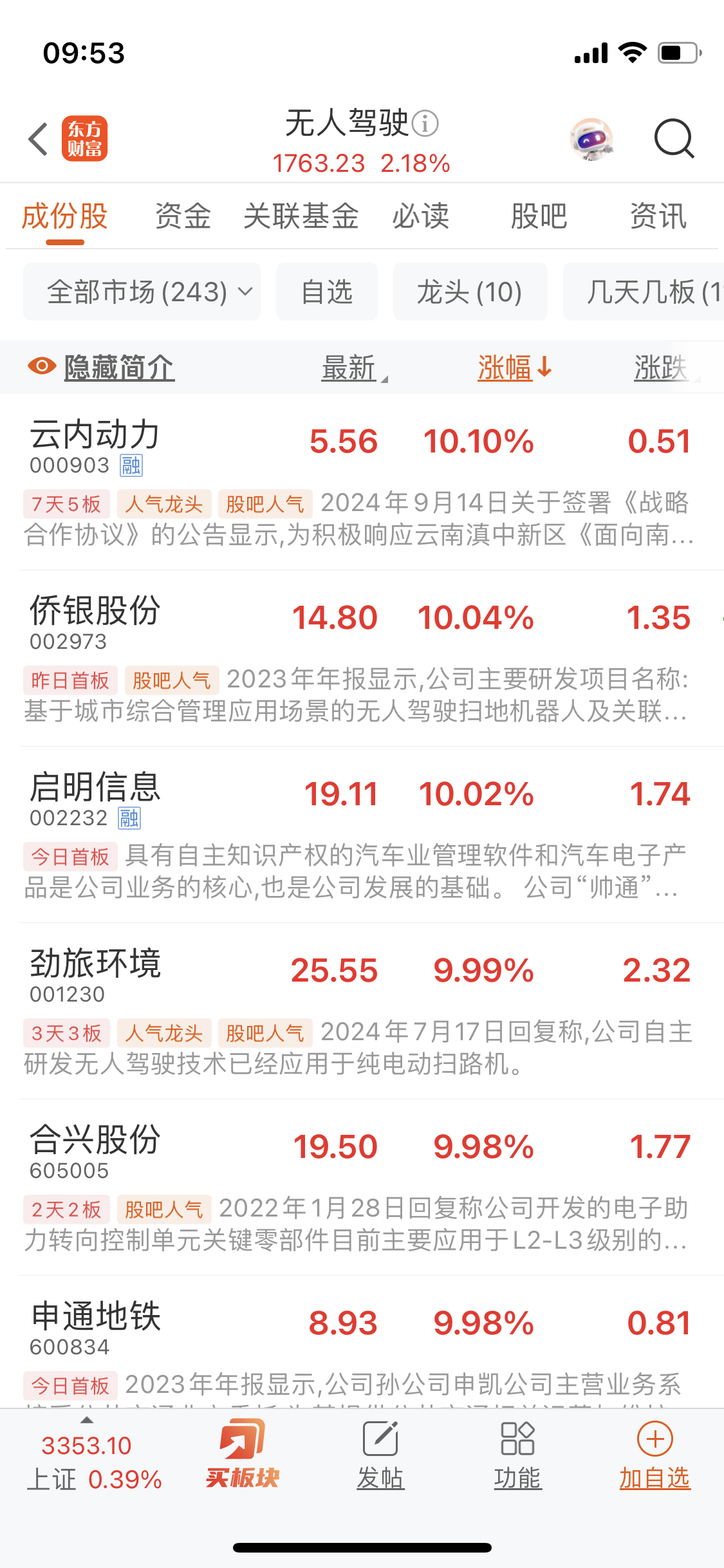Add sector to watchlist via 加自选
724x1568 pixels.
pos(654,1455)
